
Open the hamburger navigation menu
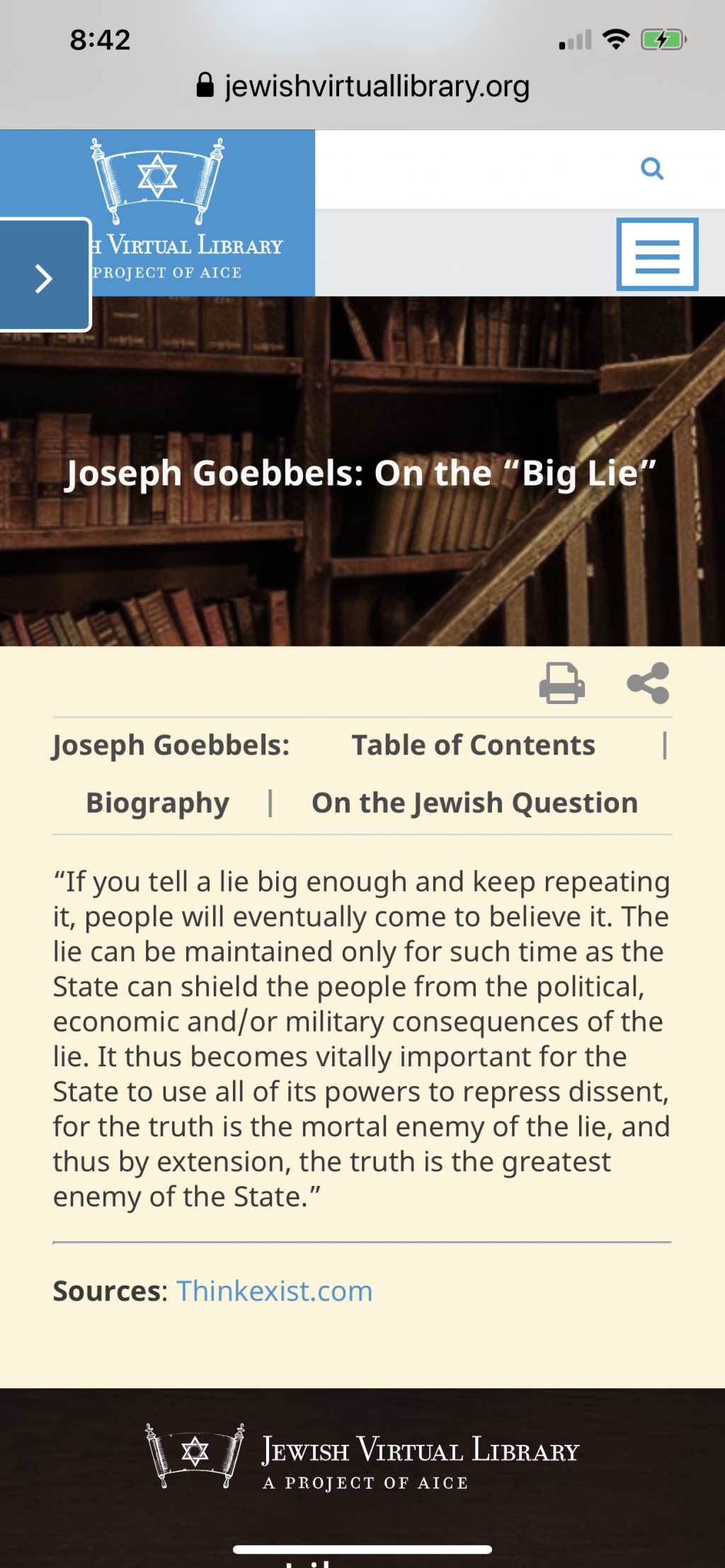coord(657,255)
